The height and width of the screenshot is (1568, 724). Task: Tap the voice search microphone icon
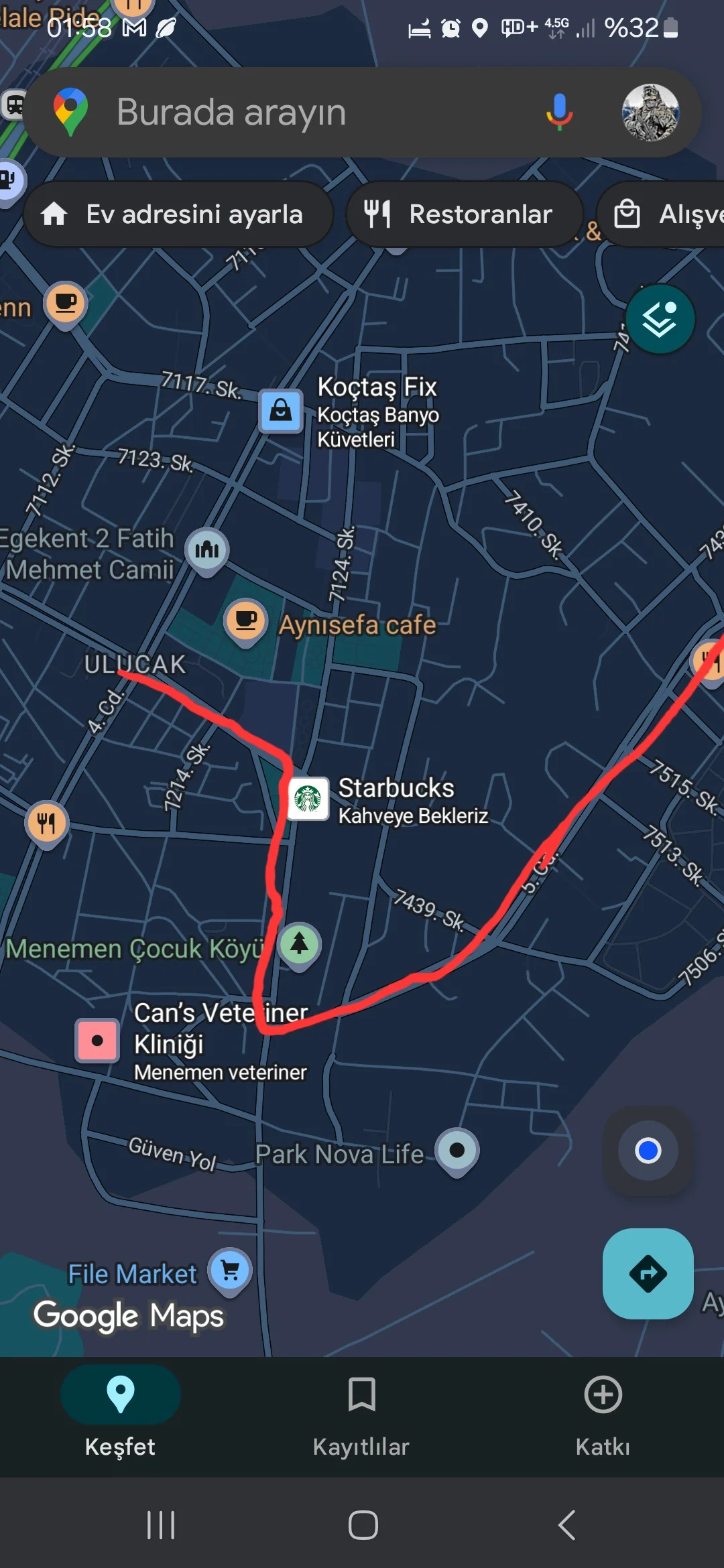558,112
